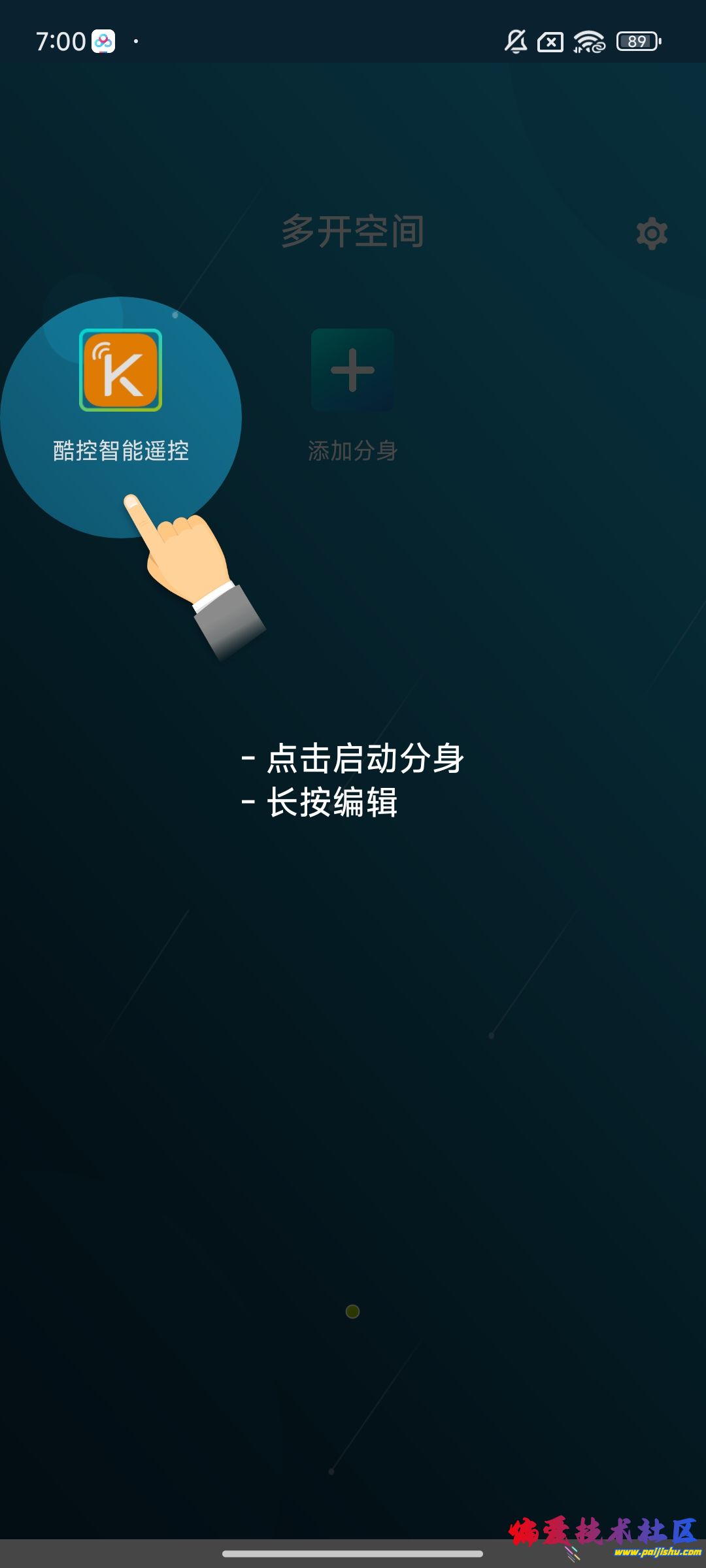Image resolution: width=706 pixels, height=1568 pixels.
Task: Tap 添加分身 plus tile
Action: point(352,370)
